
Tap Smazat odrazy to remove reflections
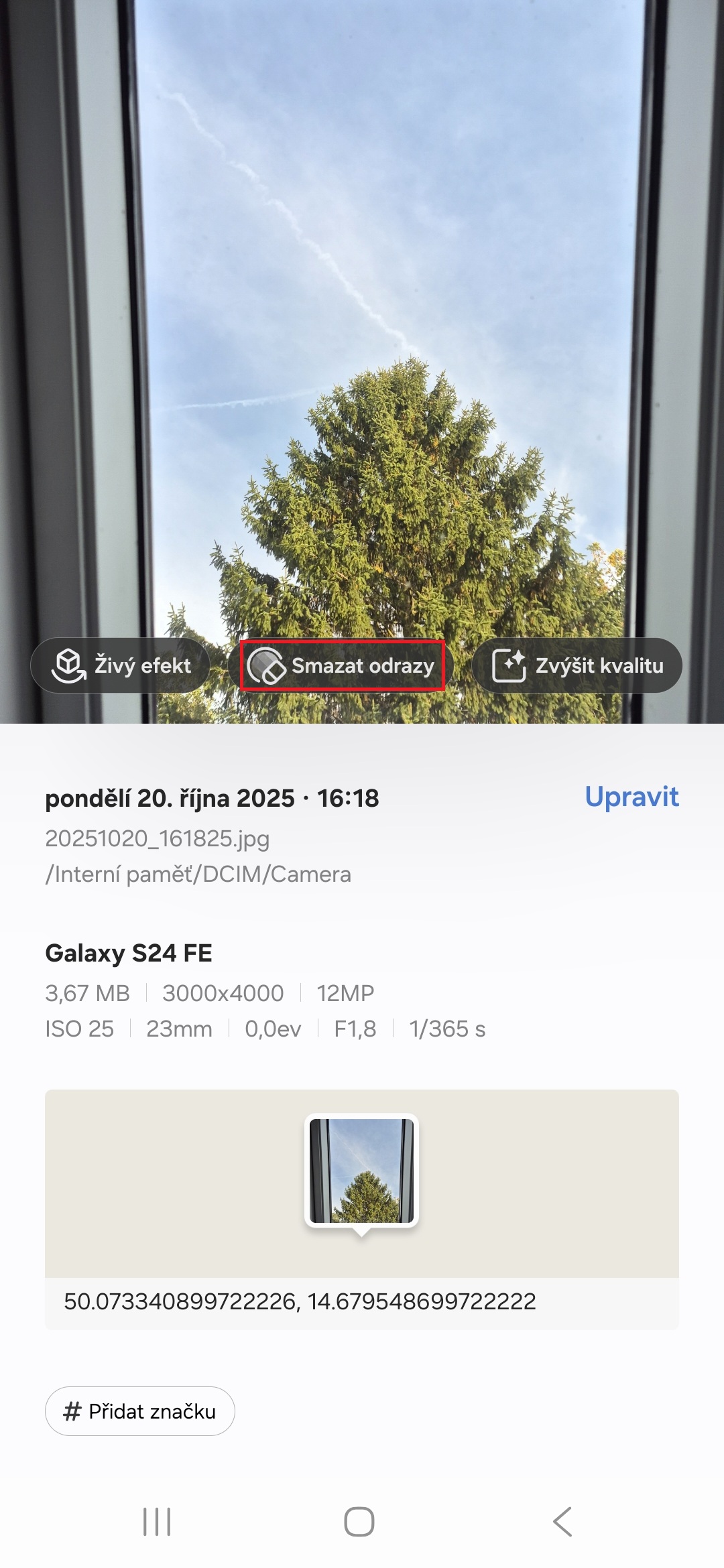click(342, 665)
